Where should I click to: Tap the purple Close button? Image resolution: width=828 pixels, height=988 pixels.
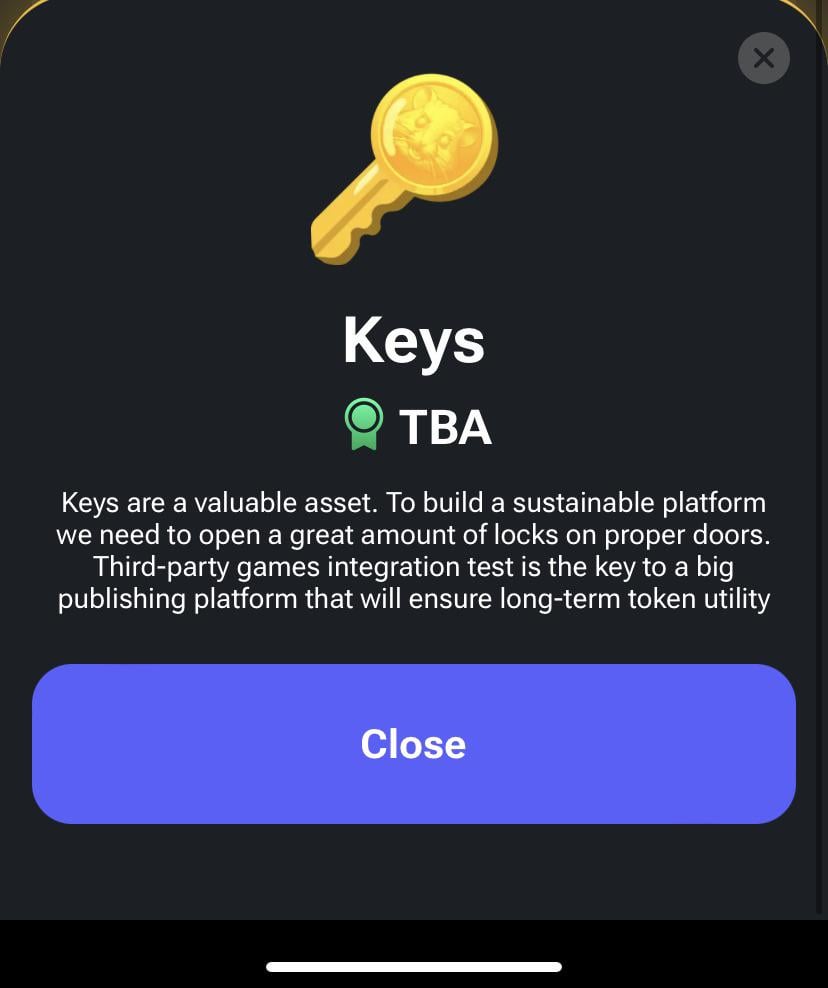coord(414,744)
